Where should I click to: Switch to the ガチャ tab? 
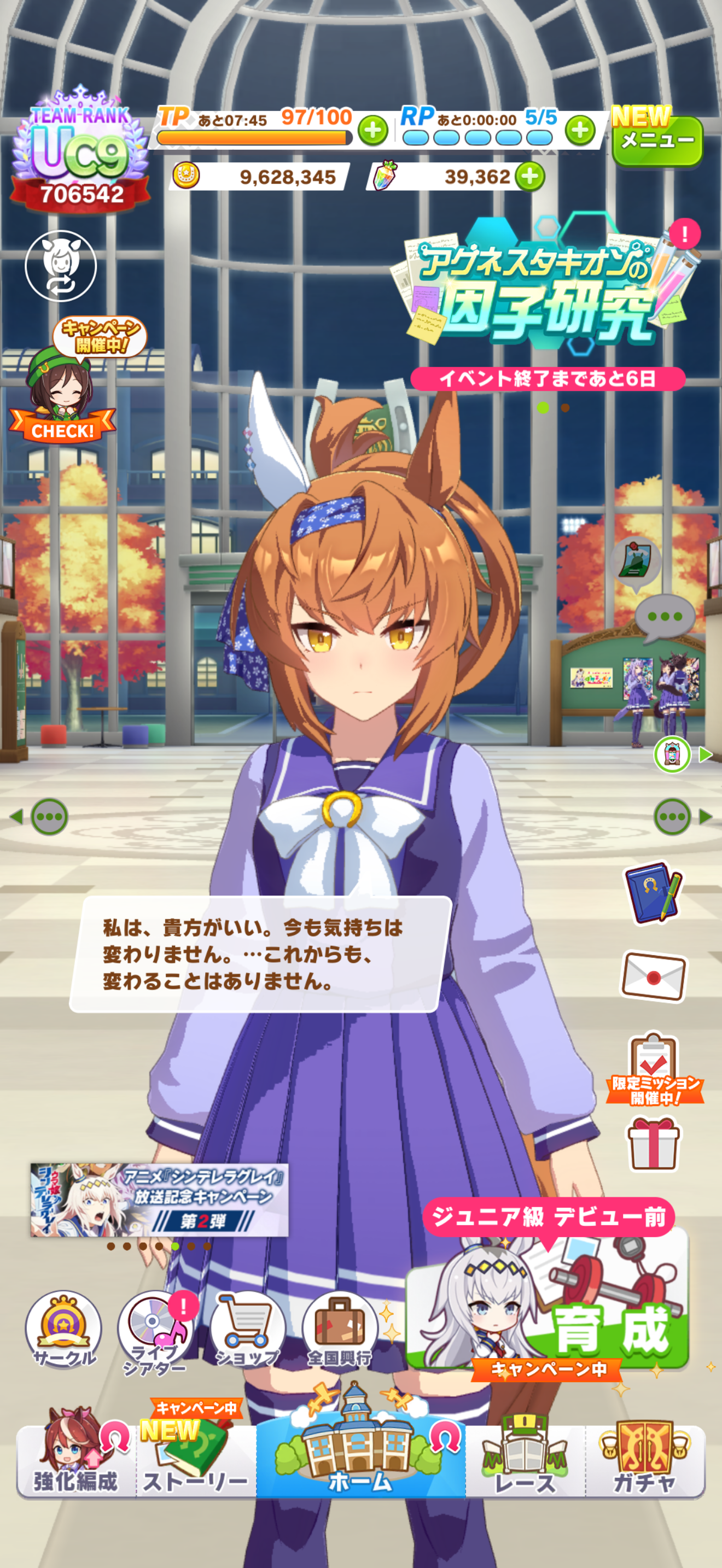coord(644,1461)
